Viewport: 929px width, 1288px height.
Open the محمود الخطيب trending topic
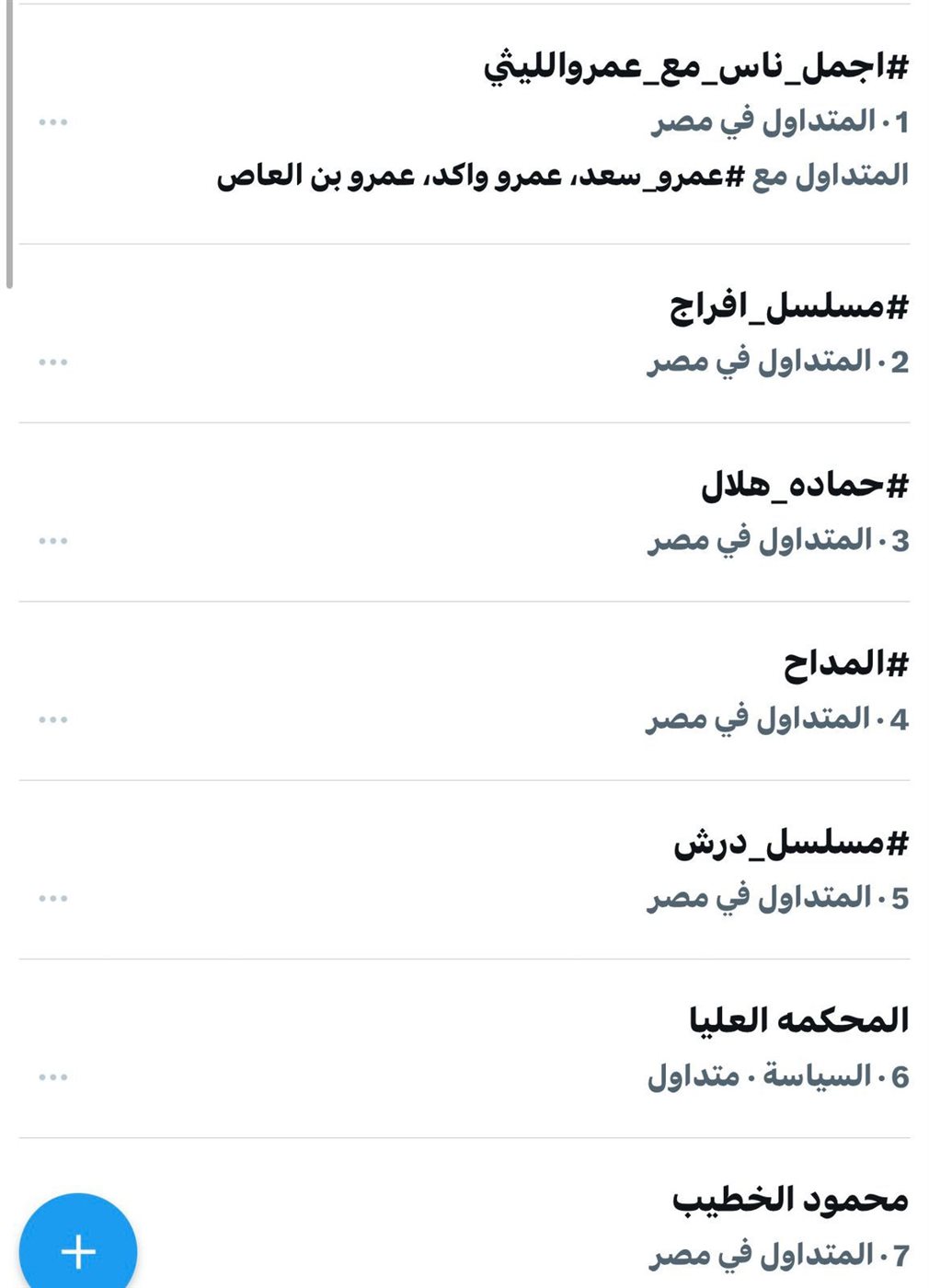[x=790, y=1200]
